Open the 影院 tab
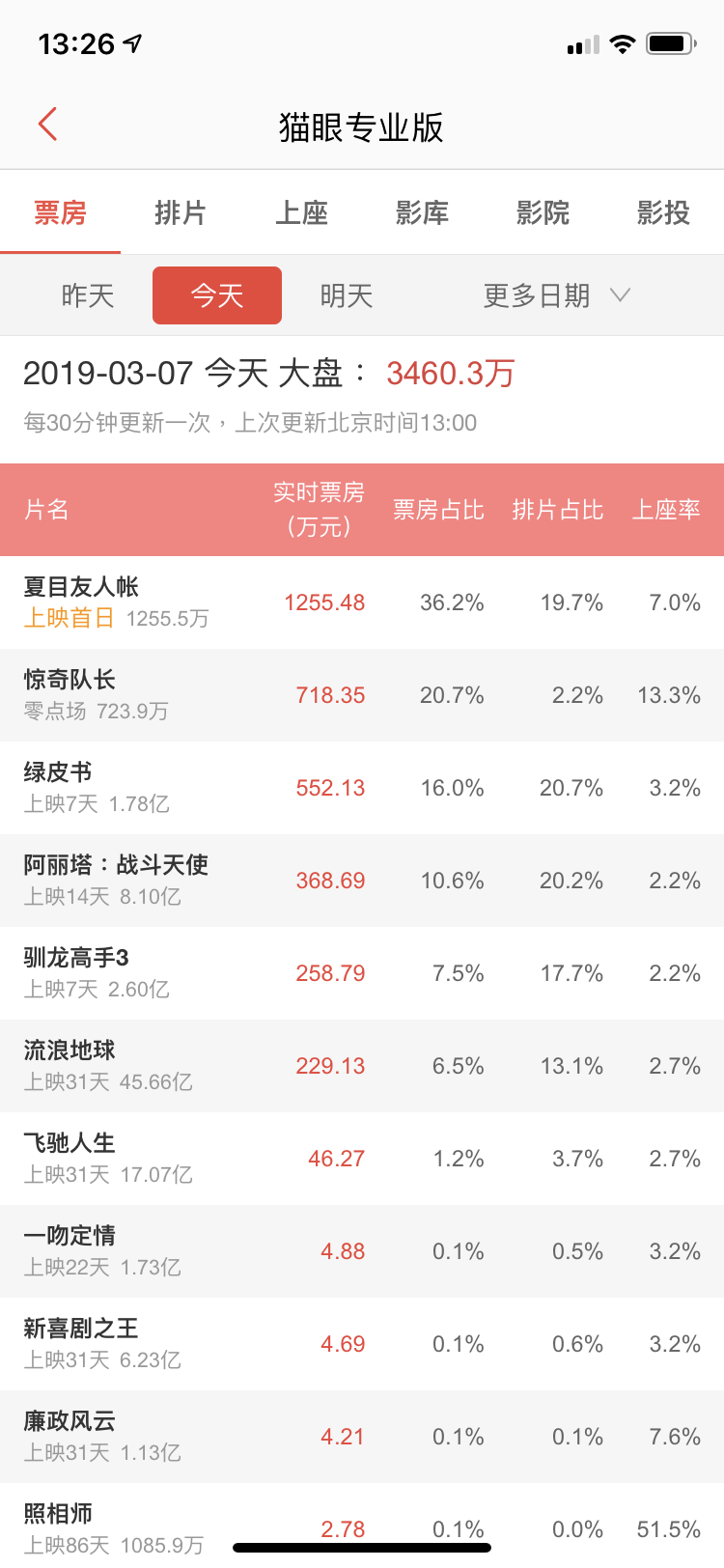The image size is (724, 1568). click(543, 212)
